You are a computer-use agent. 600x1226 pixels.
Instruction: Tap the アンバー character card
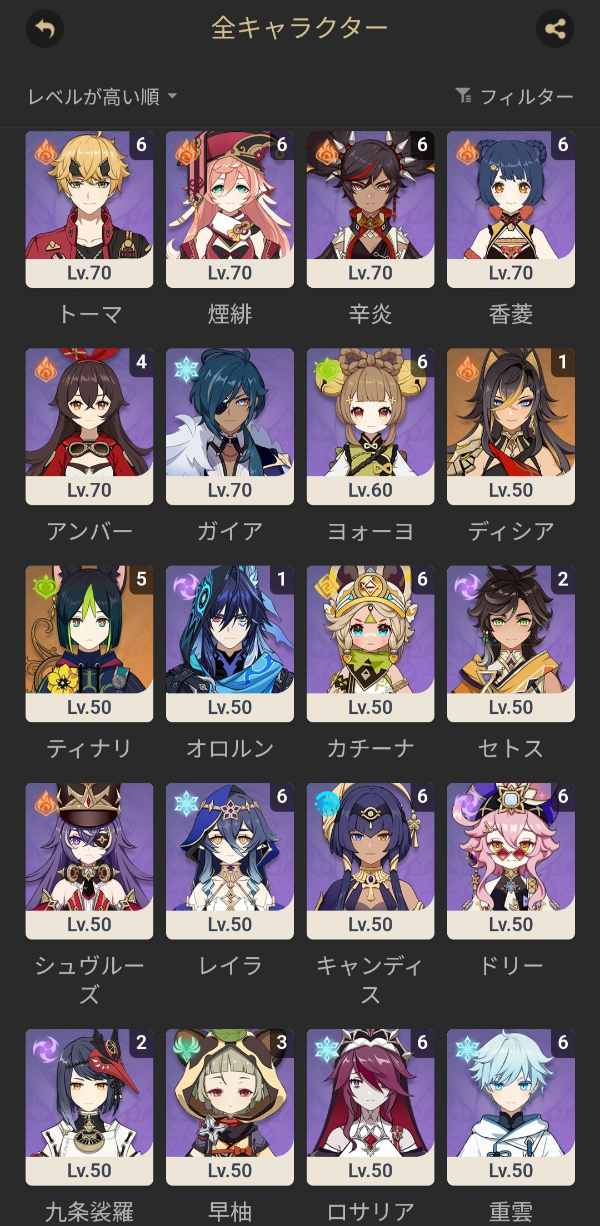click(89, 427)
